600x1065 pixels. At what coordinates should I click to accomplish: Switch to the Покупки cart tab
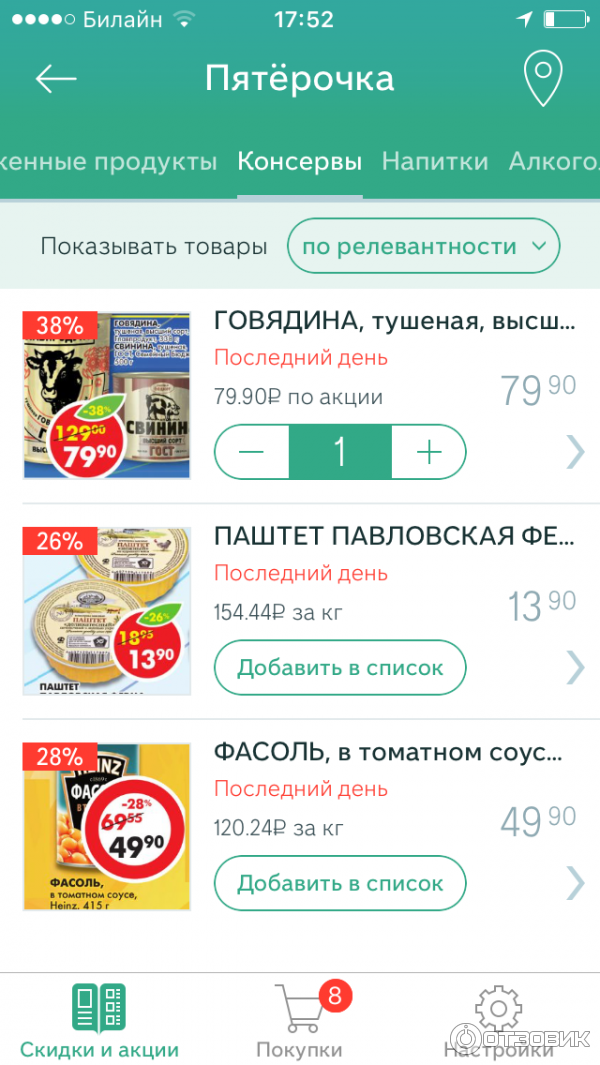tap(299, 1020)
